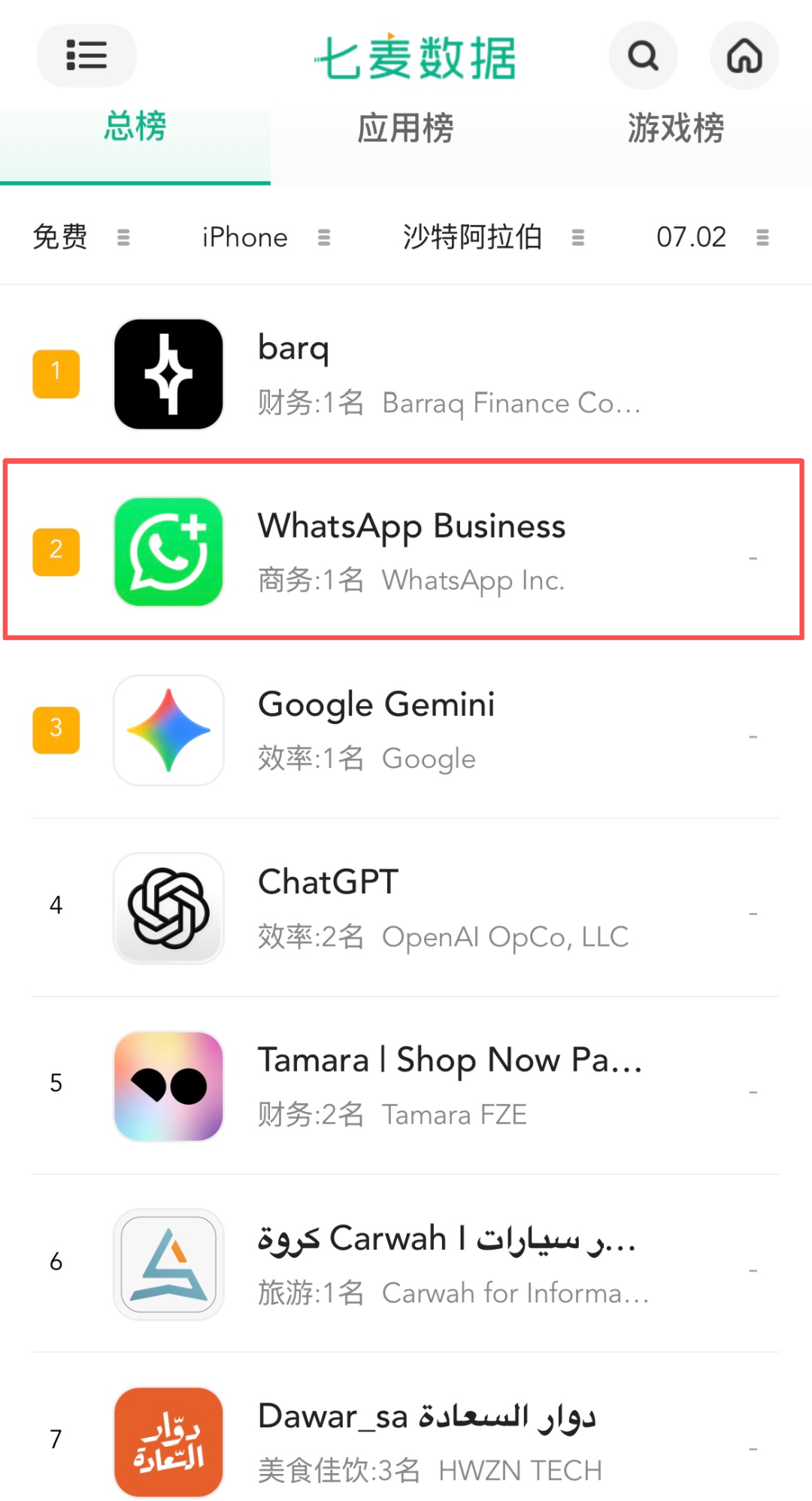Expand the iPhone device dropdown
This screenshot has width=812, height=1501.
(x=266, y=237)
